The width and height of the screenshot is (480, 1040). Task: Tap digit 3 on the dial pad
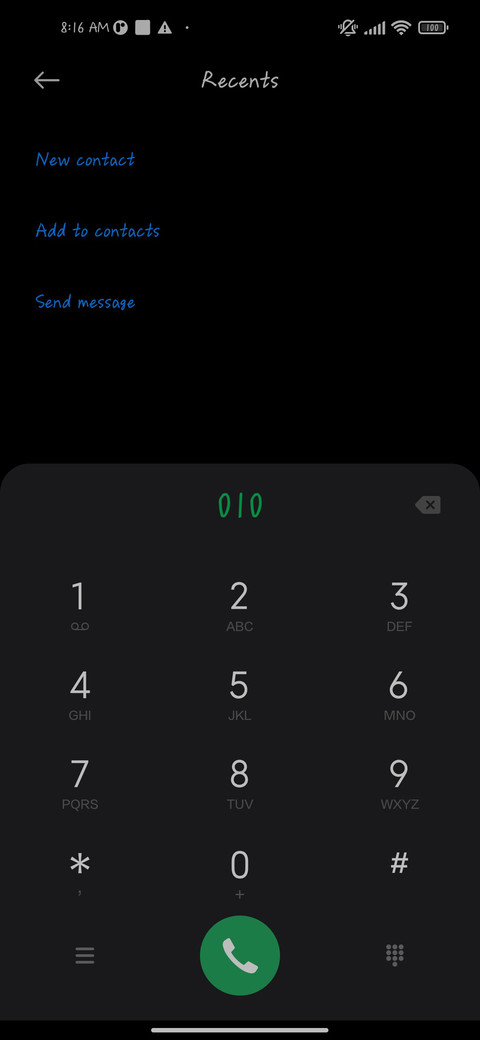click(x=399, y=606)
